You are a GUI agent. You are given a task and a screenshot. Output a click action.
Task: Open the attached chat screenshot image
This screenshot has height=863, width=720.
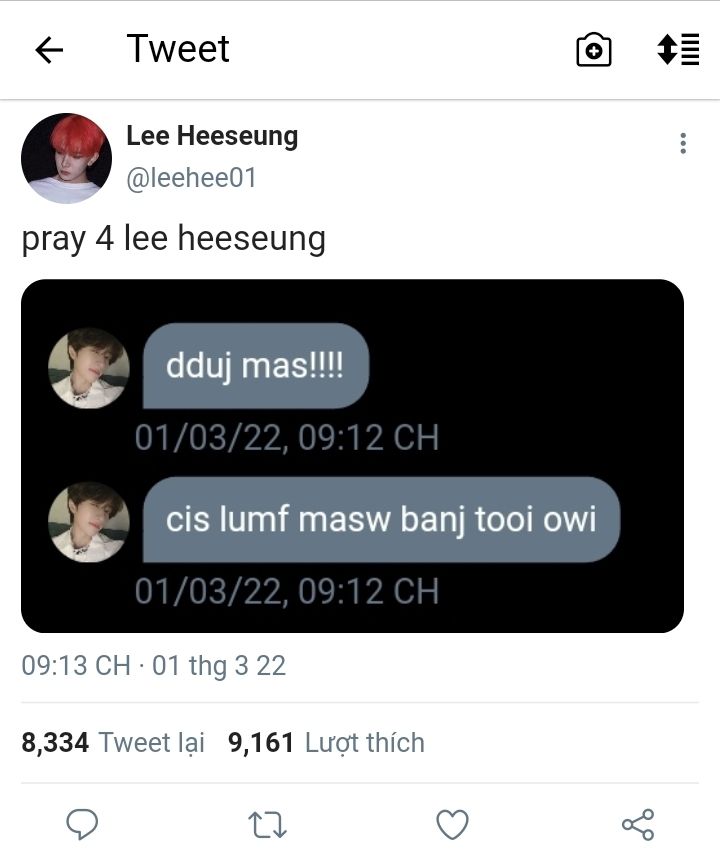(352, 456)
